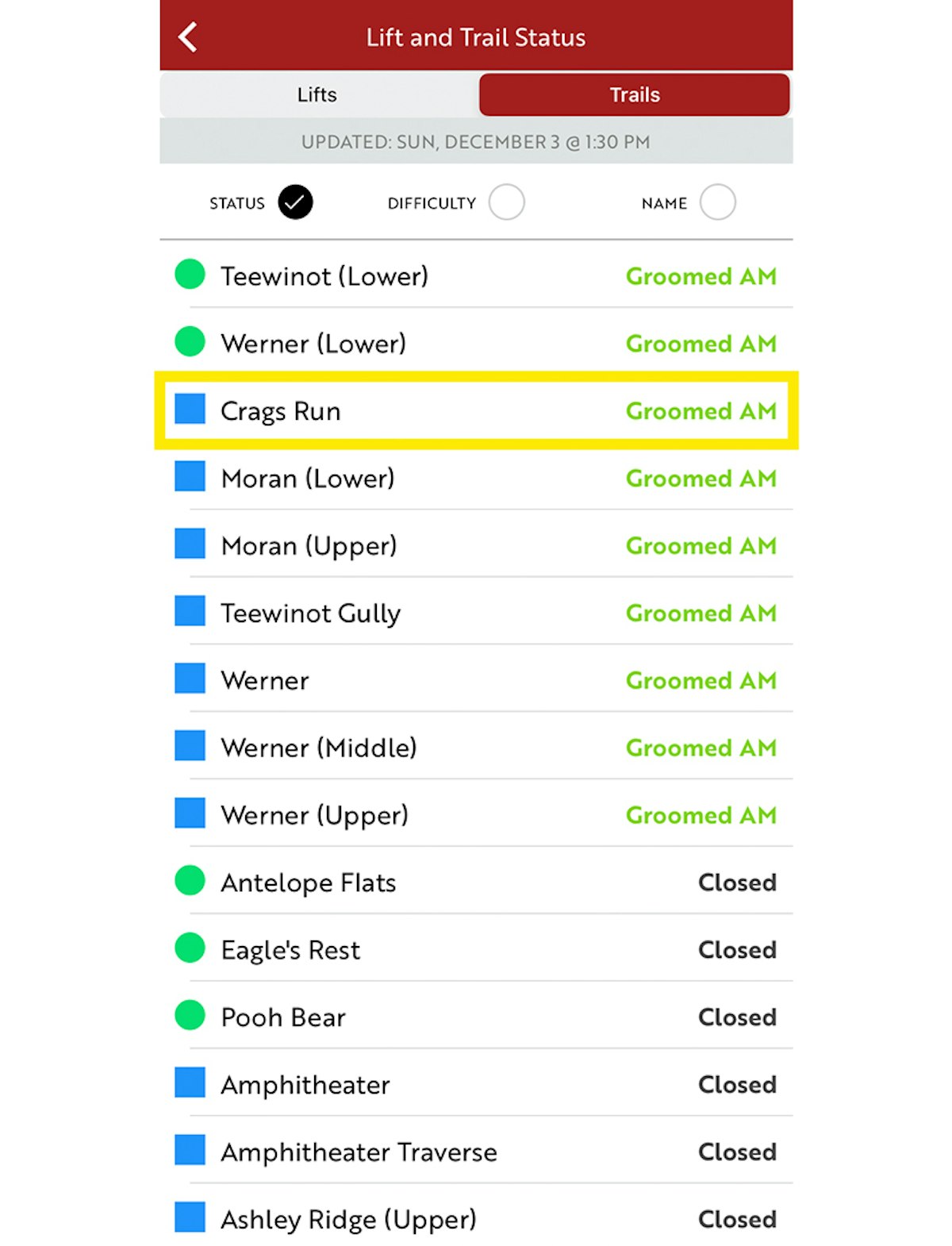Select the Trails tab

click(634, 95)
